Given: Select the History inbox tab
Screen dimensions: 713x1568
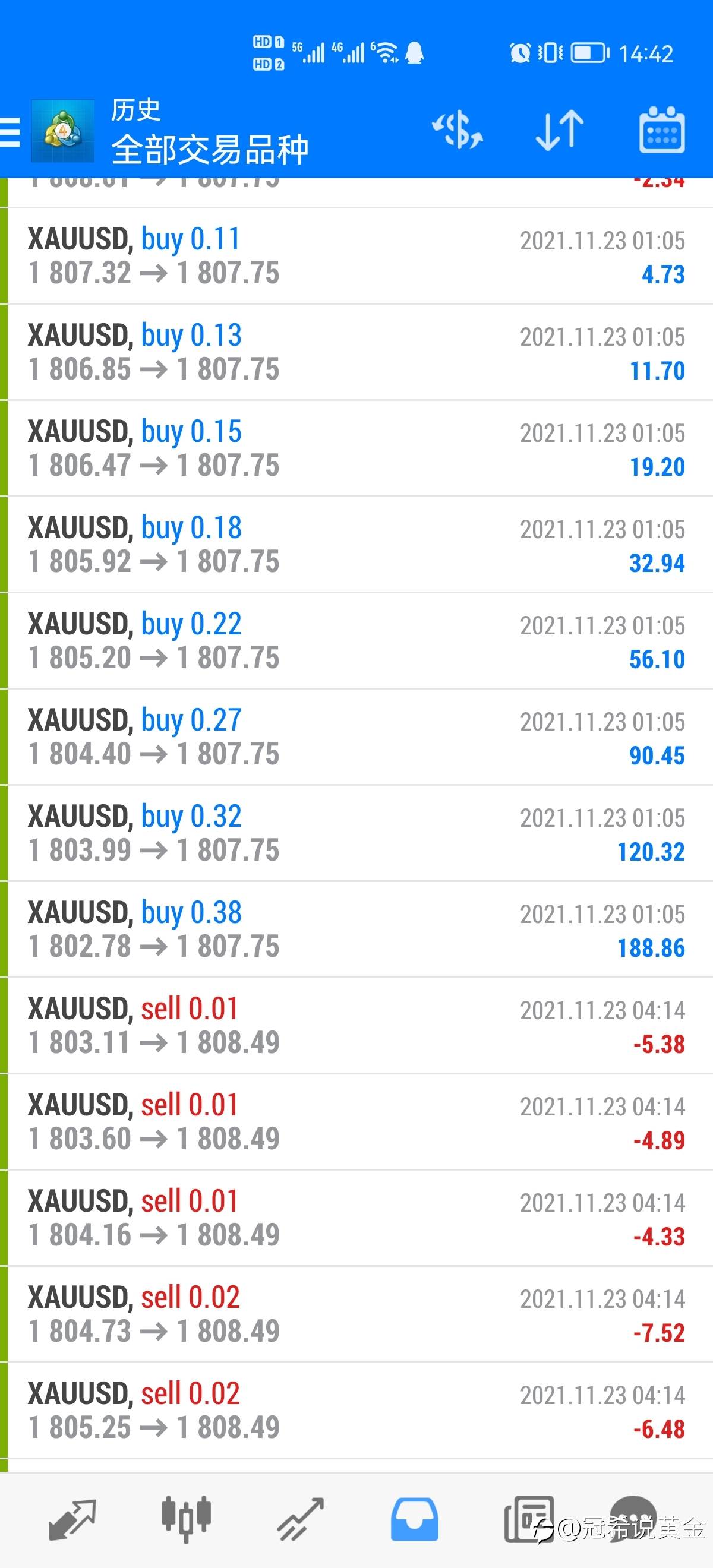Looking at the screenshot, I should 414,1519.
